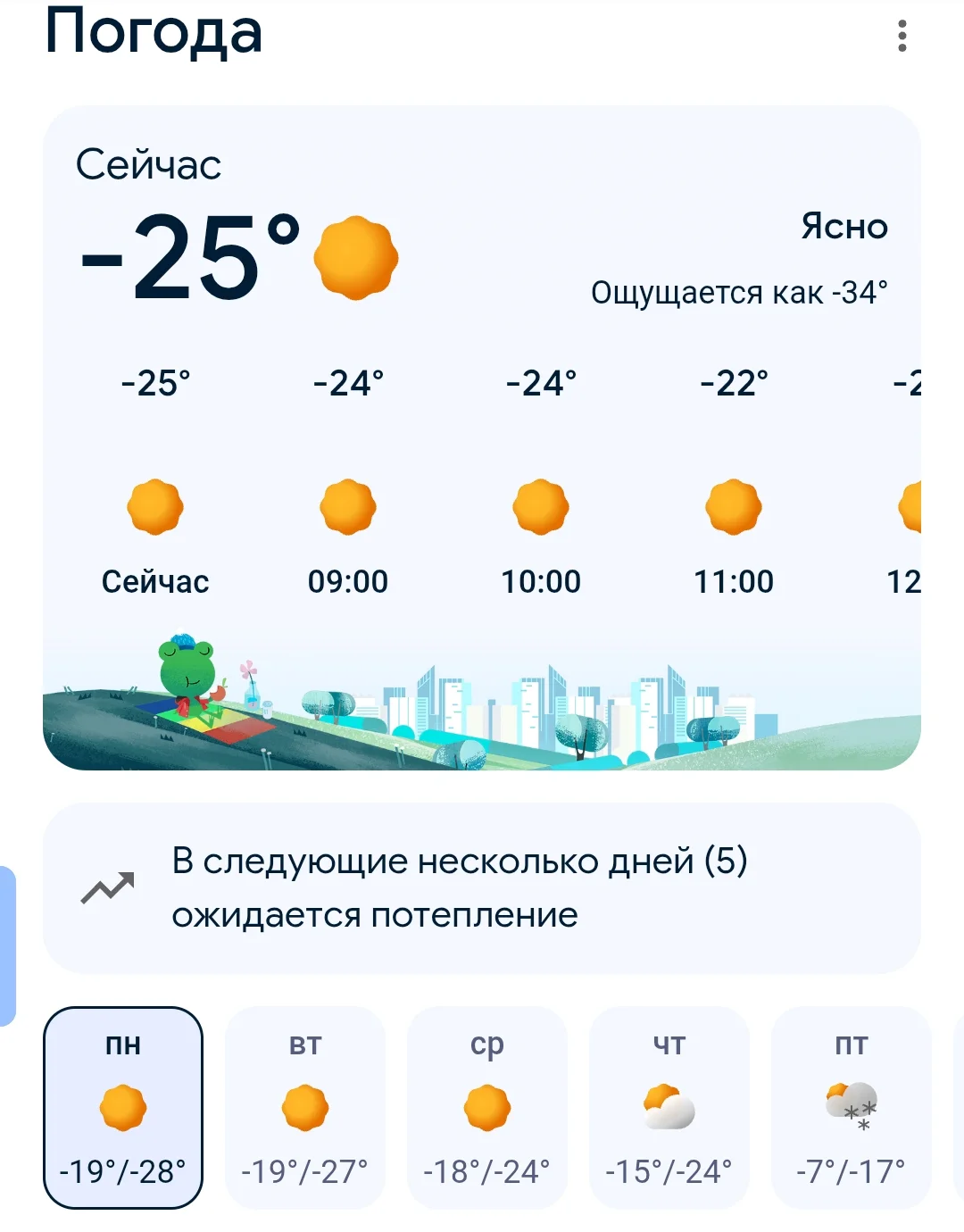This screenshot has height=1232, width=964.
Task: Click the snow cloud icon for Friday
Action: pyautogui.click(x=852, y=1105)
